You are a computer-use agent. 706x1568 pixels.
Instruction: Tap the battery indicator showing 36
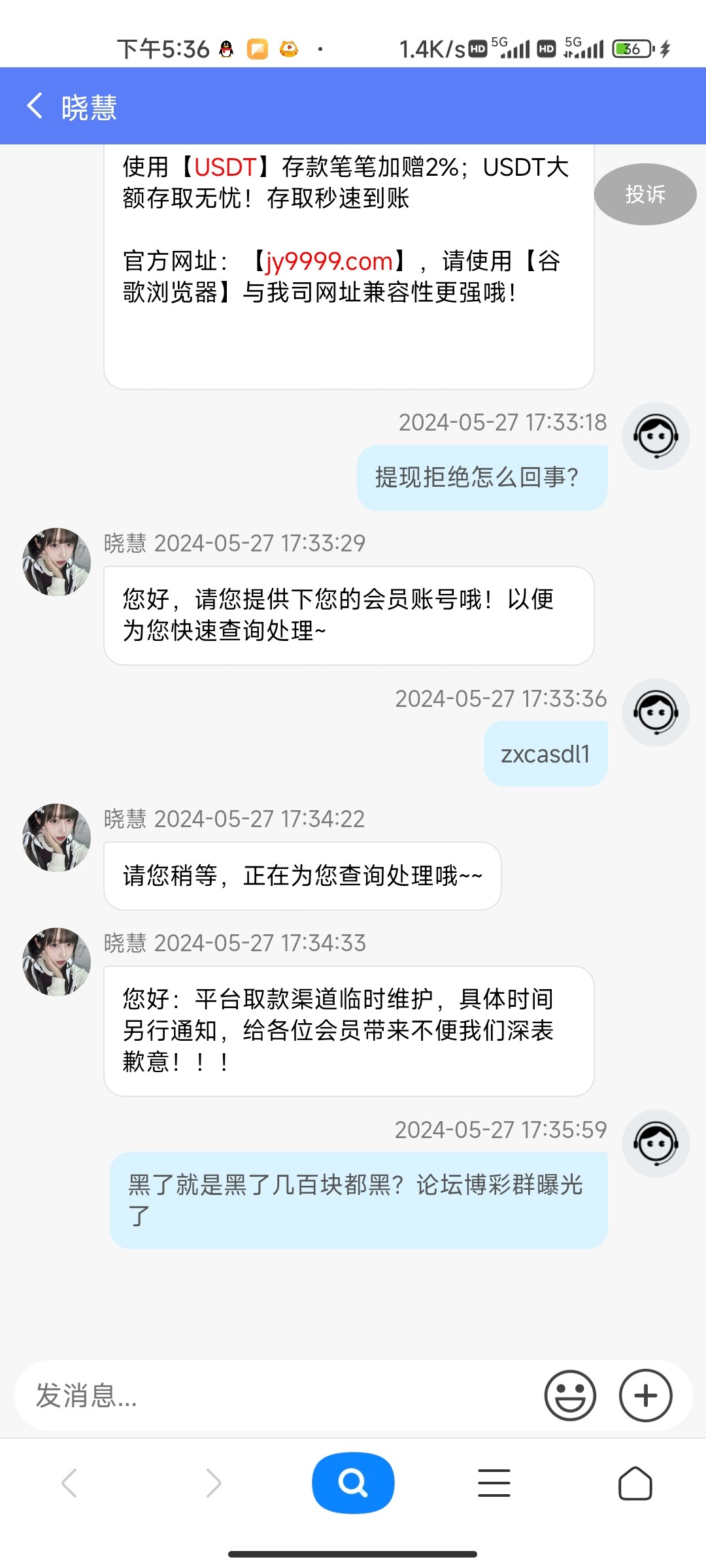tap(630, 48)
